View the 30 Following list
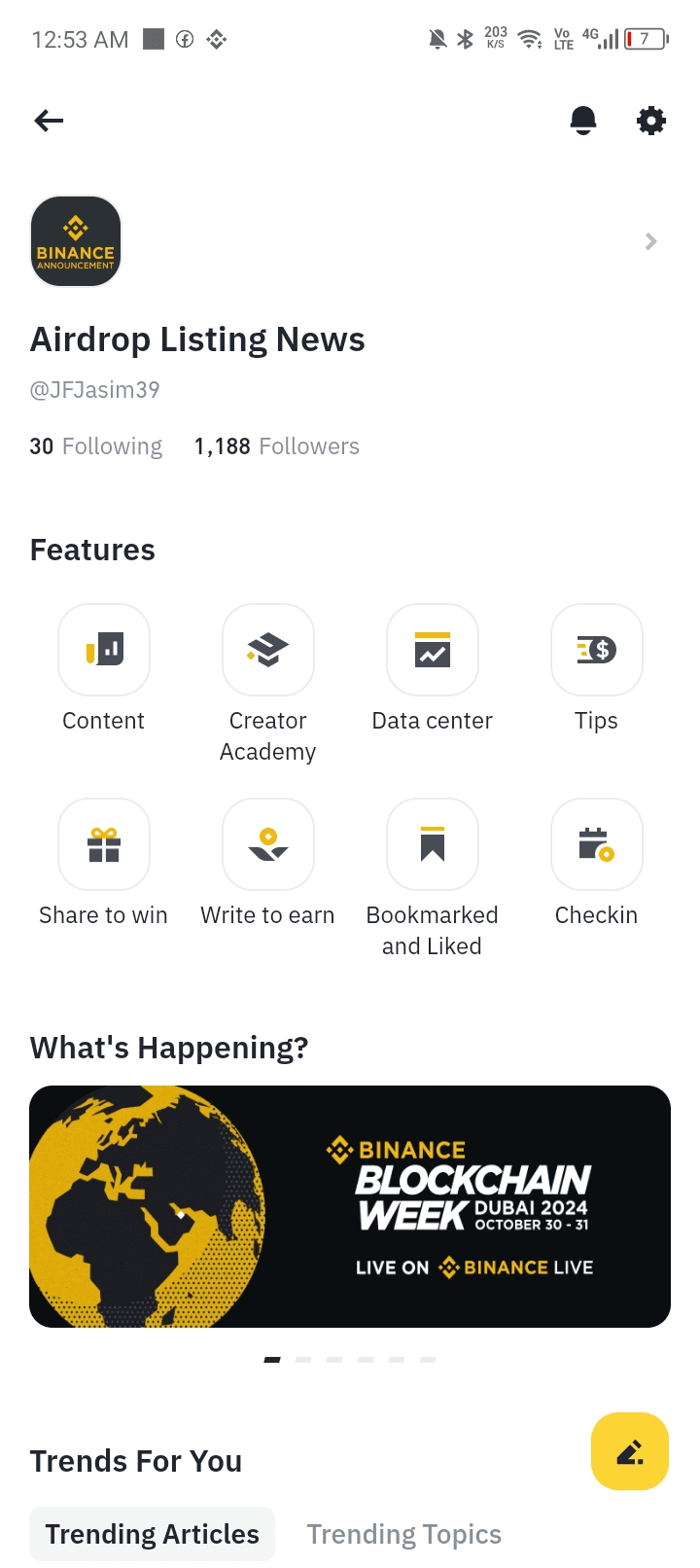This screenshot has height=1568, width=700. coord(96,446)
